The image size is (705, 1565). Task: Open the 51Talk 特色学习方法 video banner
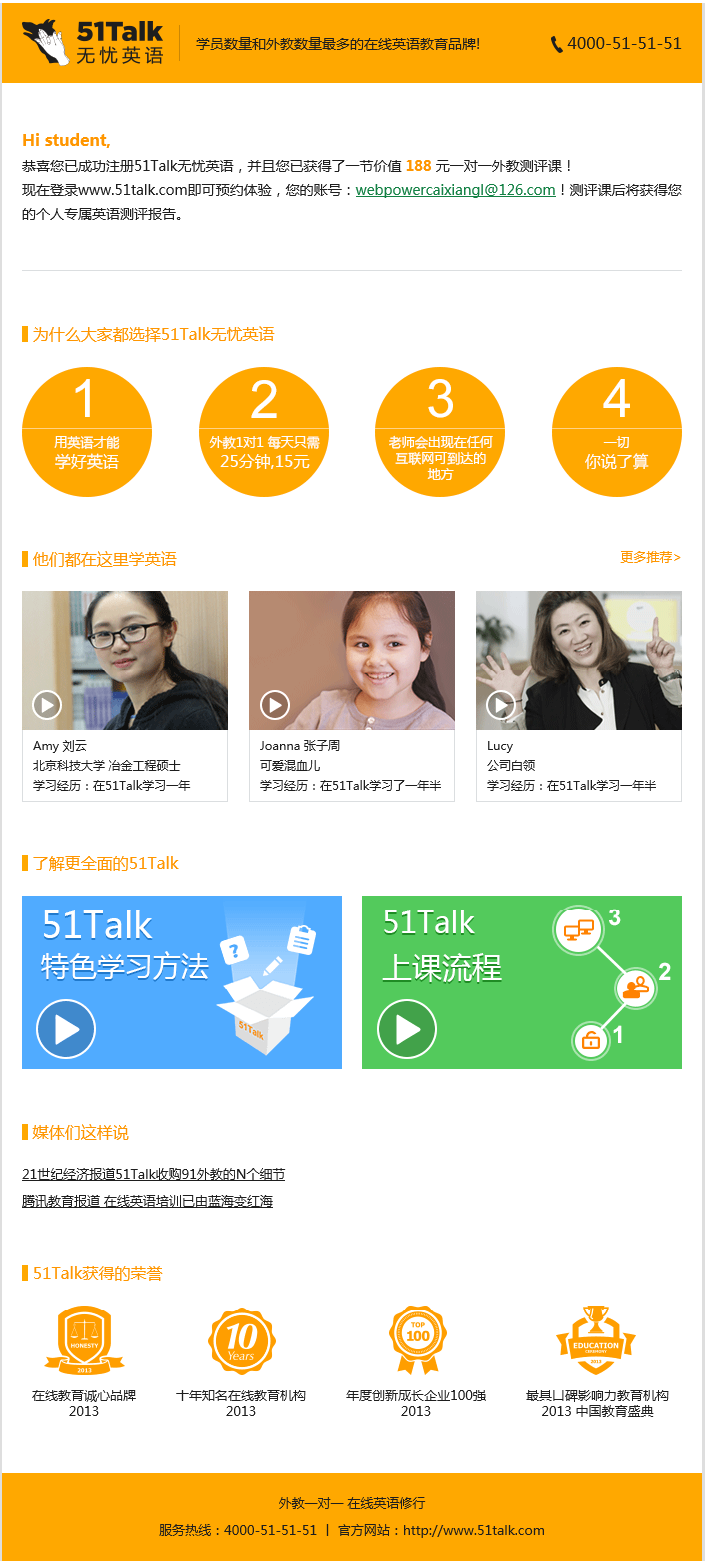[x=182, y=982]
